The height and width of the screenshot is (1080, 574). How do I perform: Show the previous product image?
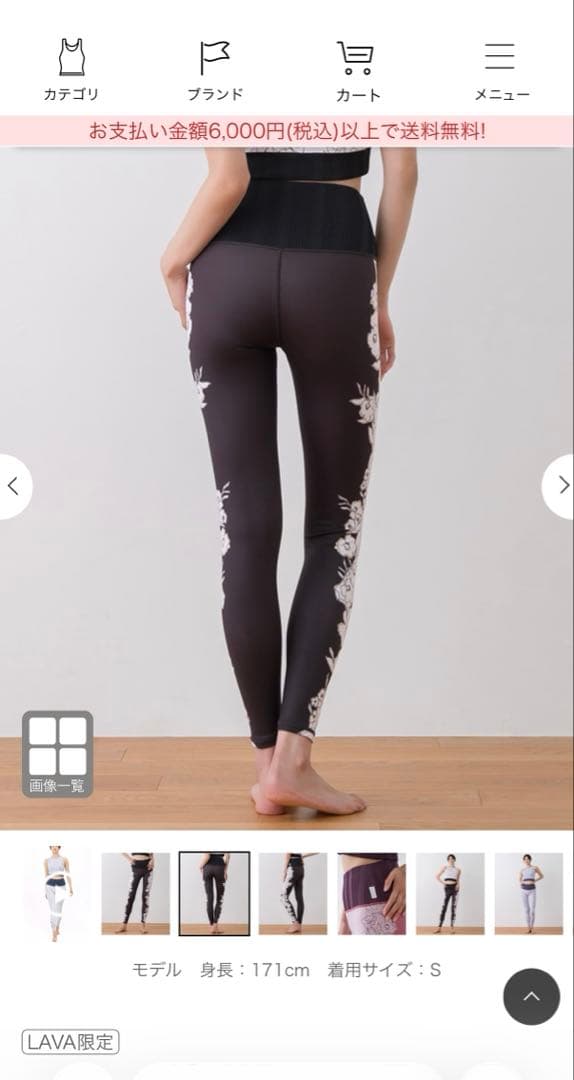coord(14,486)
